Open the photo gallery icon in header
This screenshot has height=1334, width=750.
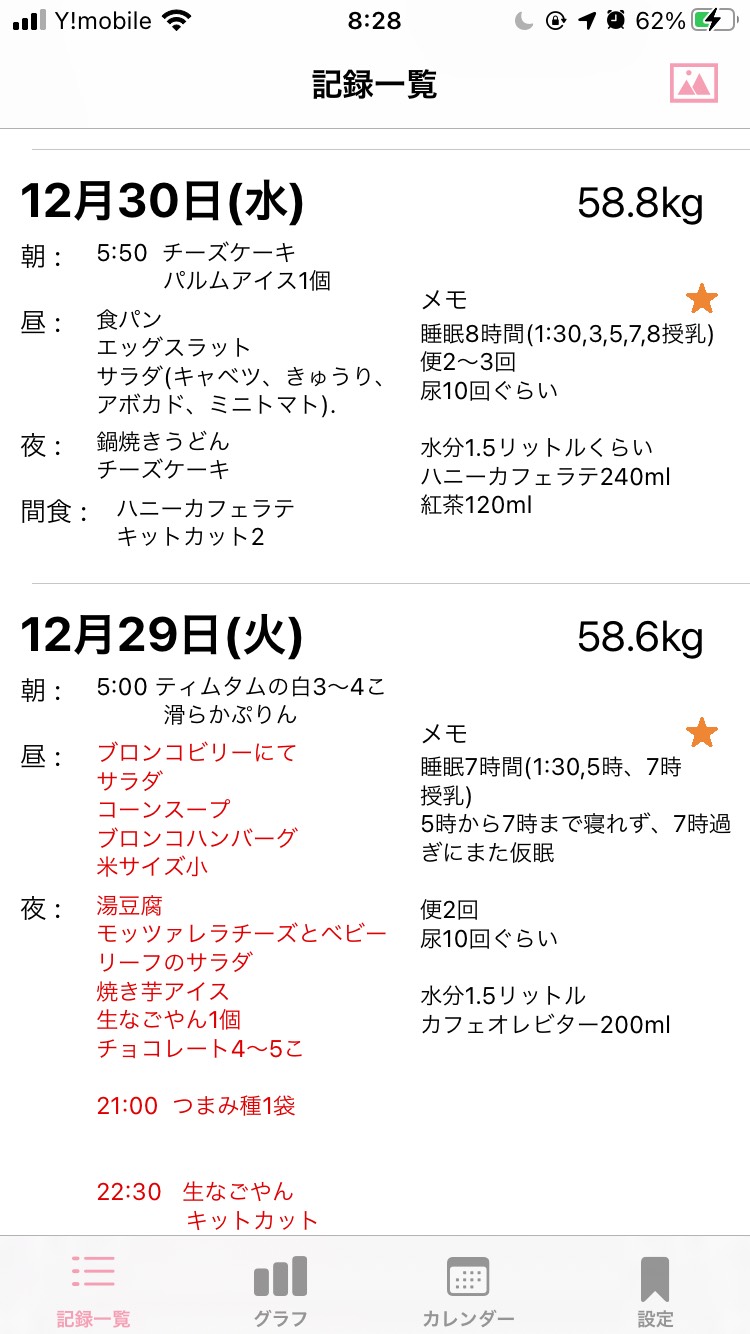coord(693,84)
